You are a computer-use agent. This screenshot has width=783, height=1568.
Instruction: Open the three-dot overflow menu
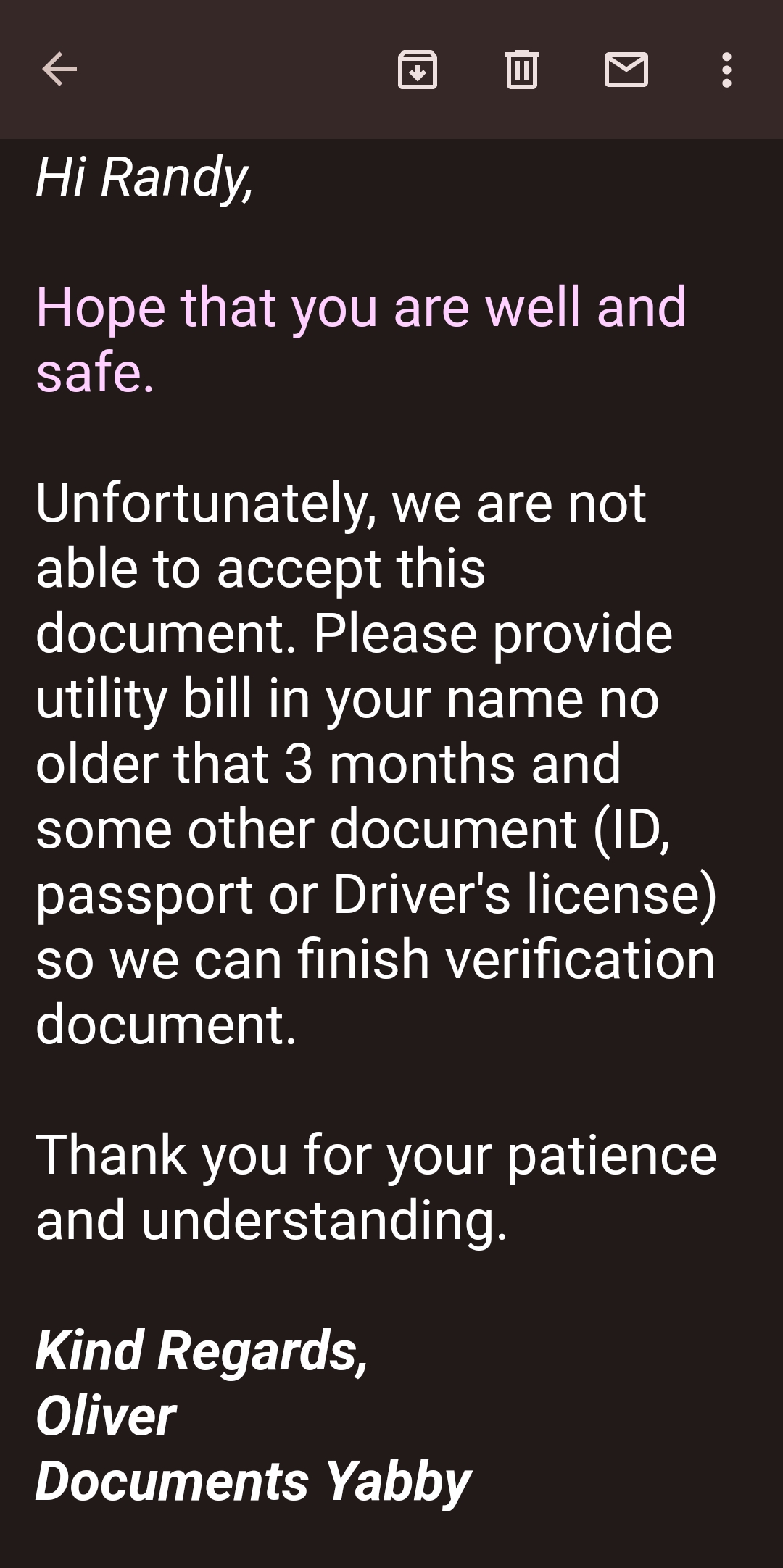[726, 70]
